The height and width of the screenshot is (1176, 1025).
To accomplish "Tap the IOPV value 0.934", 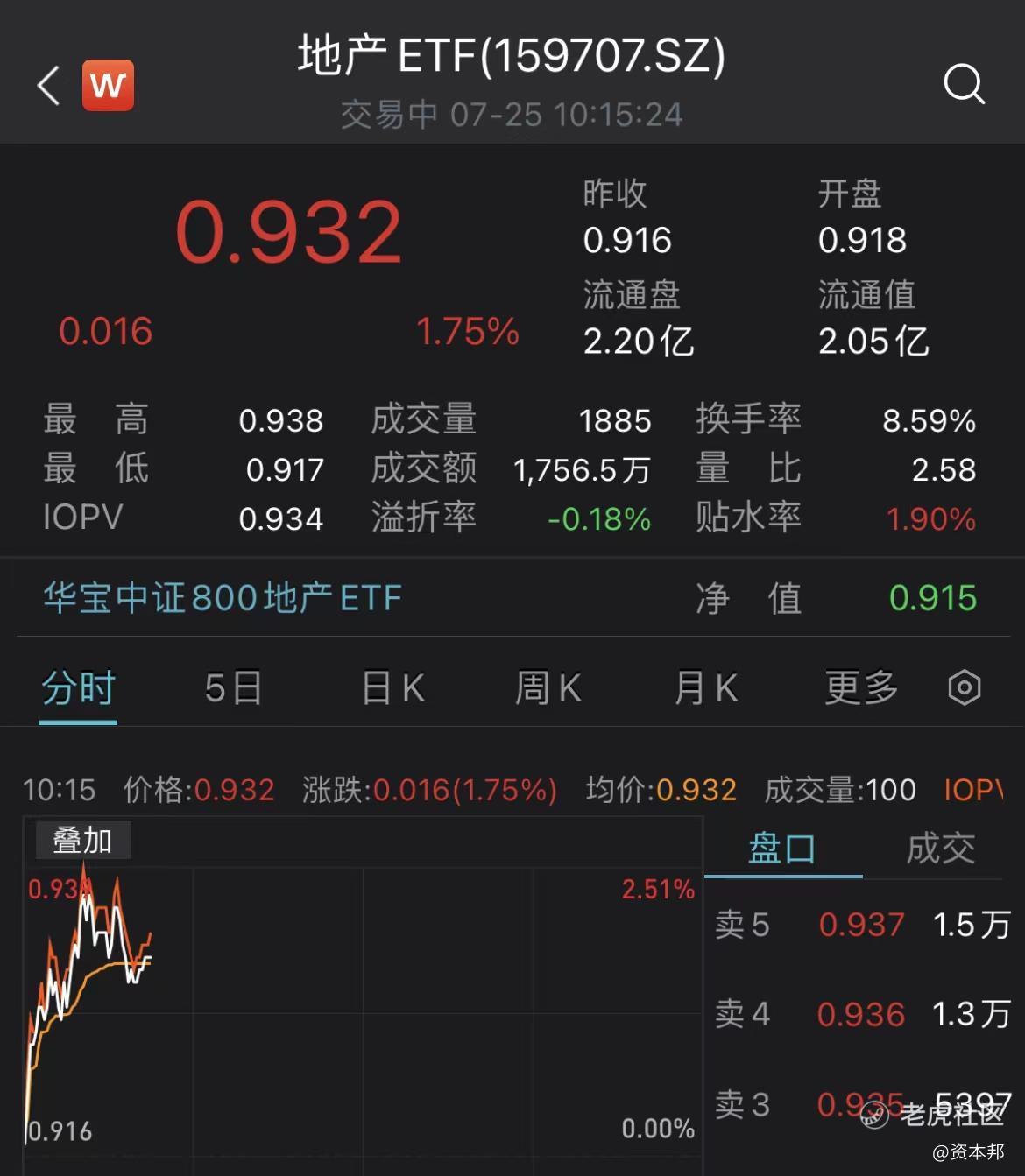I will 280,518.
